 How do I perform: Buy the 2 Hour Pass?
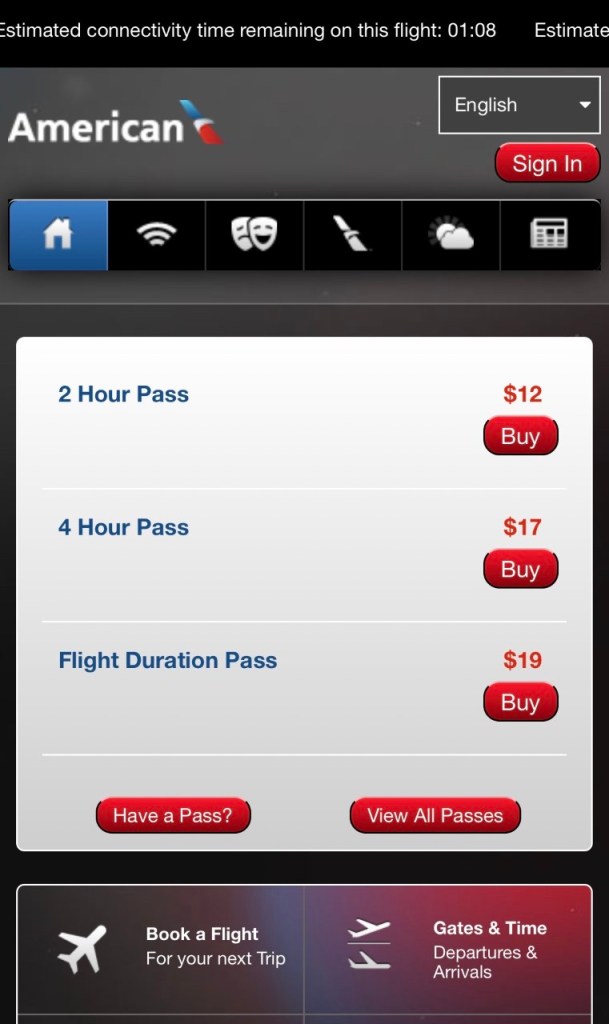520,437
